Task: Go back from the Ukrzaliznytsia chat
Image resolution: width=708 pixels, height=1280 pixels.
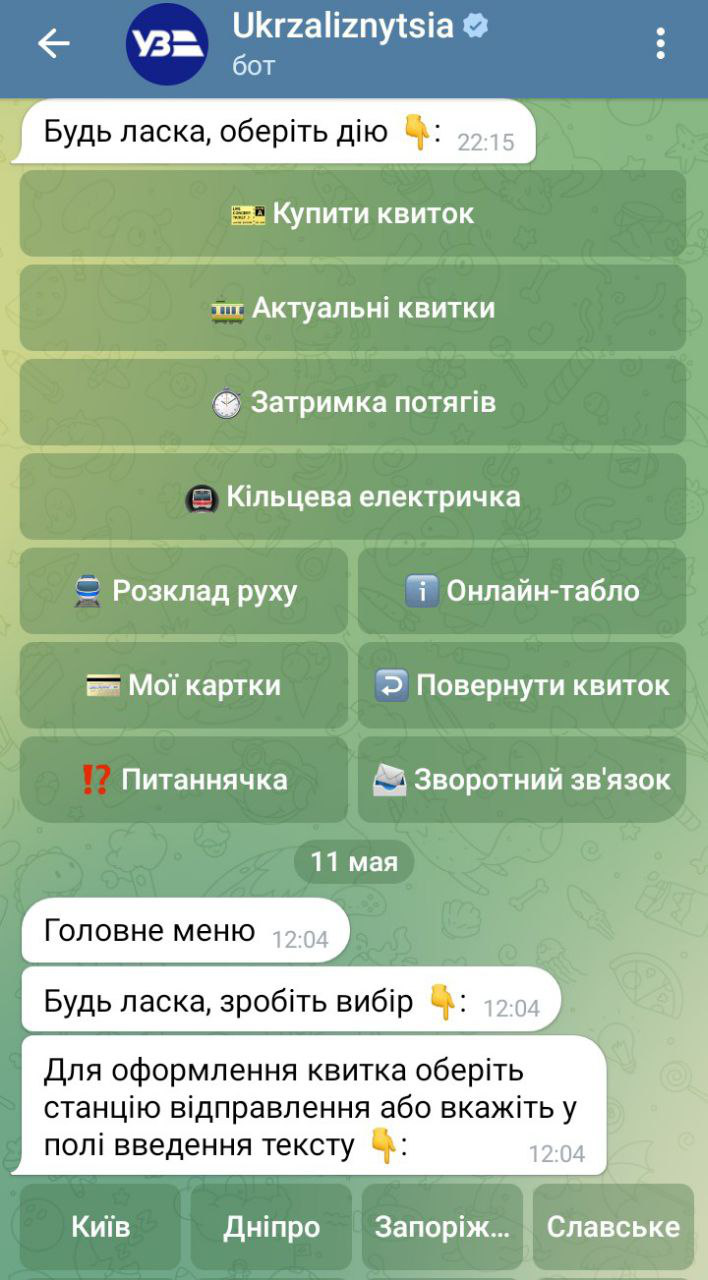Action: [54, 43]
